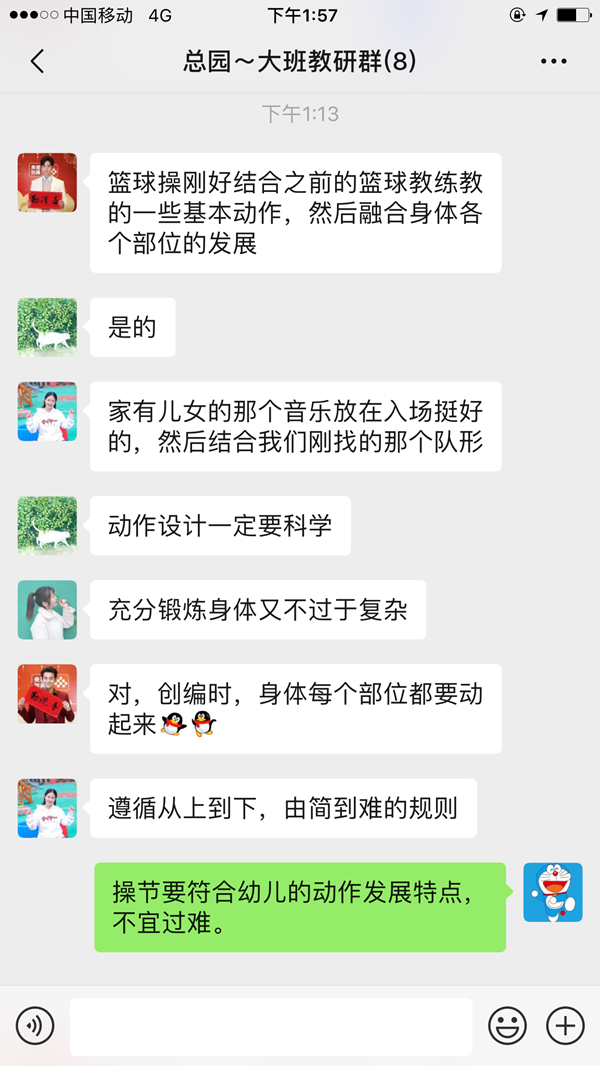The width and height of the screenshot is (600, 1066).
Task: Open avatar beside the 是的 message
Action: (x=47, y=327)
